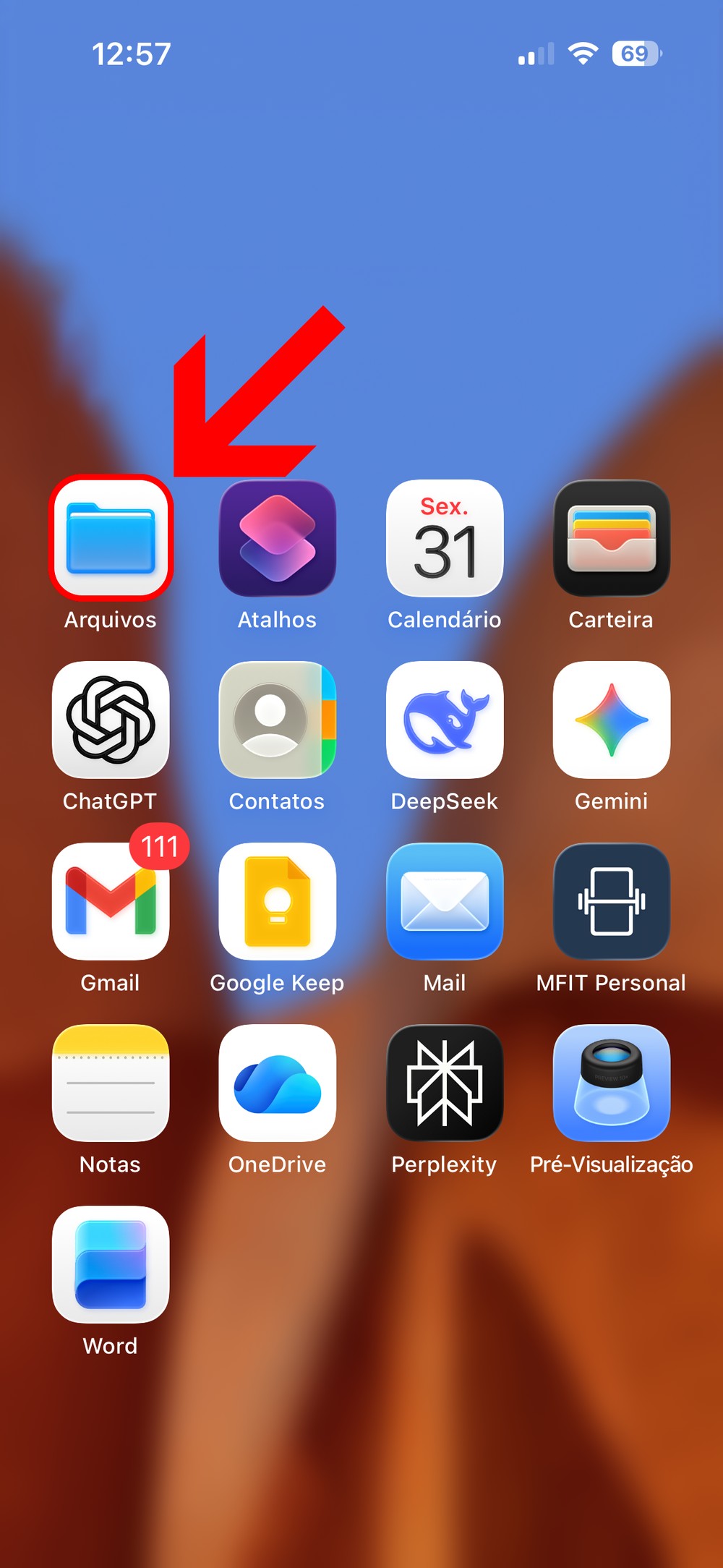Image resolution: width=723 pixels, height=1568 pixels.
Task: Launch ChatGPT
Action: pyautogui.click(x=111, y=720)
